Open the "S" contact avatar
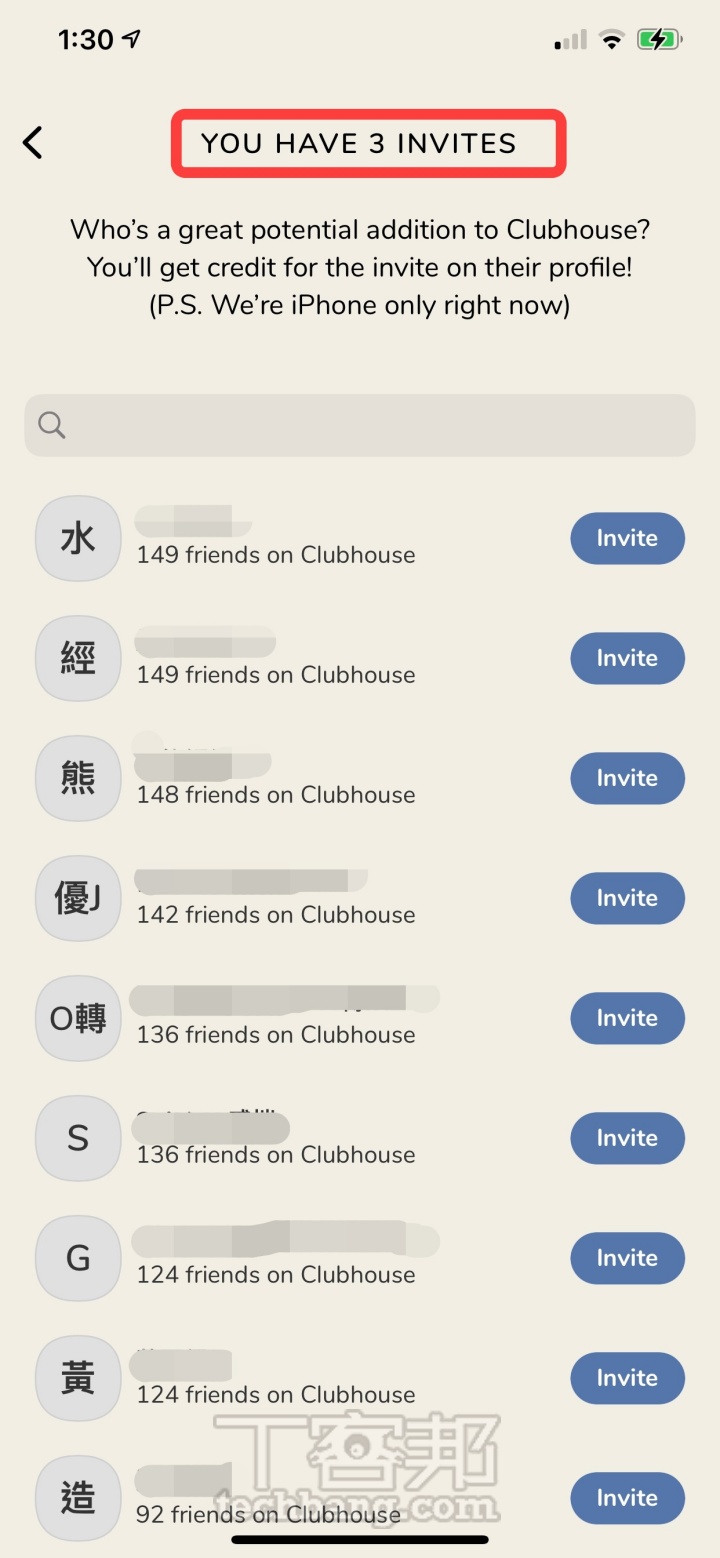Viewport: 720px width, 1558px height. [x=77, y=1138]
